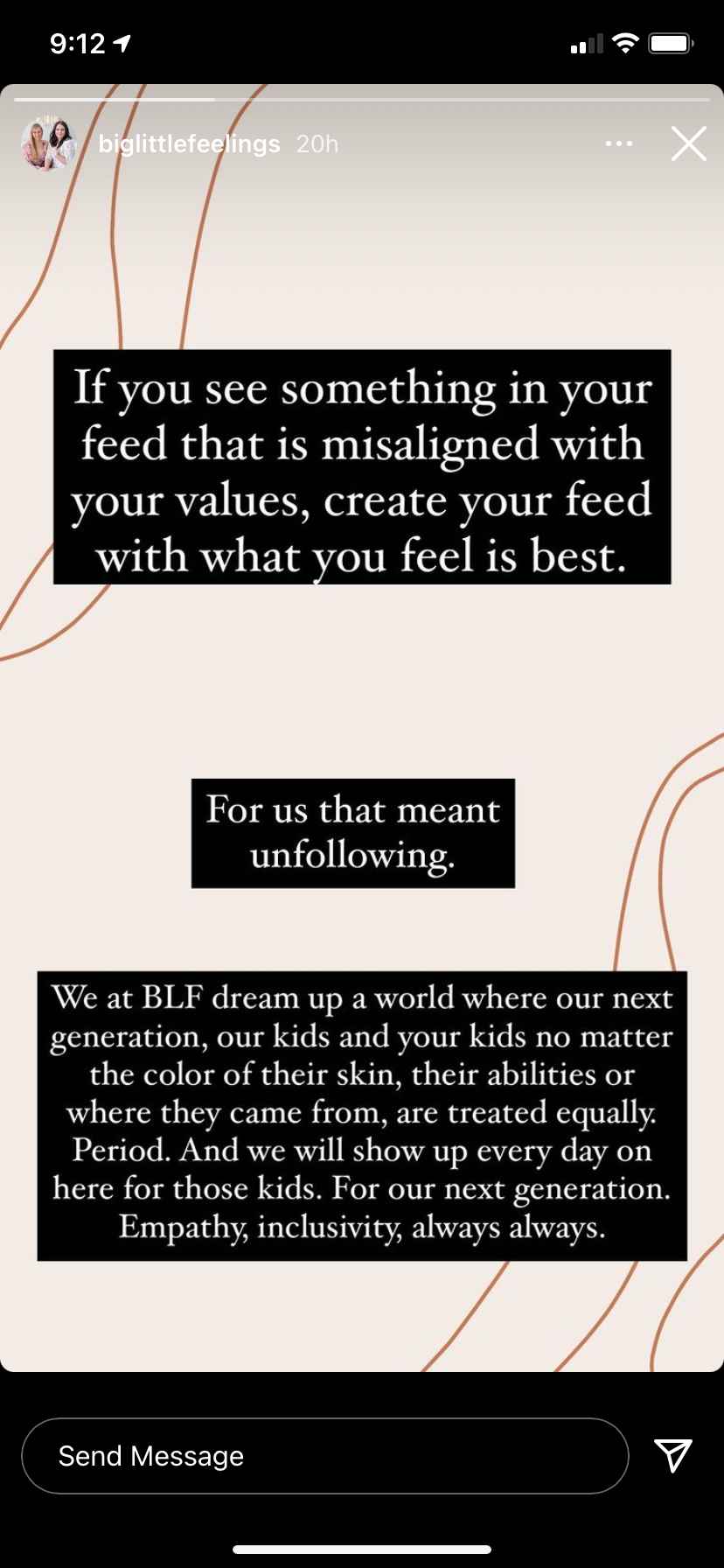This screenshot has height=1568, width=724.
Task: Open biglittlefeelings profile picture
Action: (47, 143)
